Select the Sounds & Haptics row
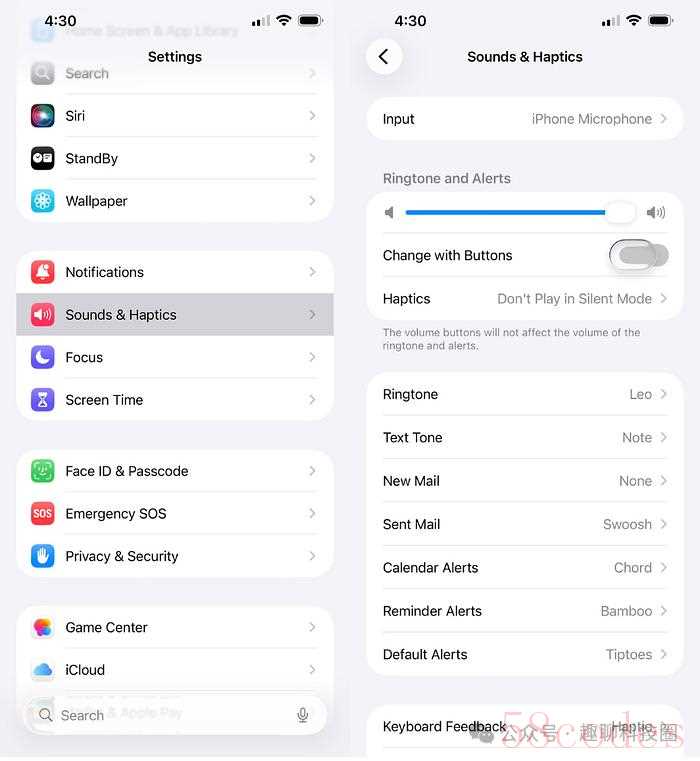The height and width of the screenshot is (761, 700). click(175, 315)
